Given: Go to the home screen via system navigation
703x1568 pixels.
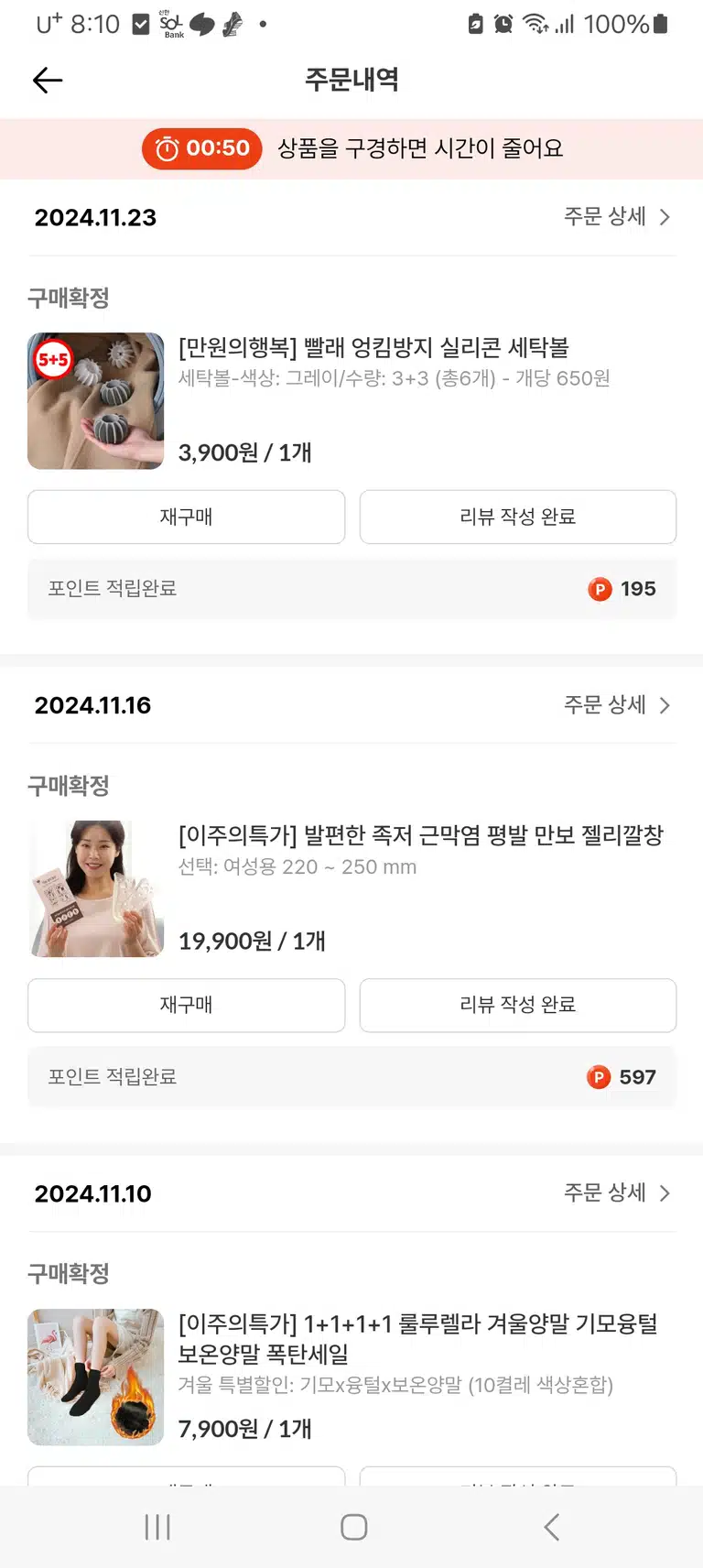Looking at the screenshot, I should (x=353, y=1527).
